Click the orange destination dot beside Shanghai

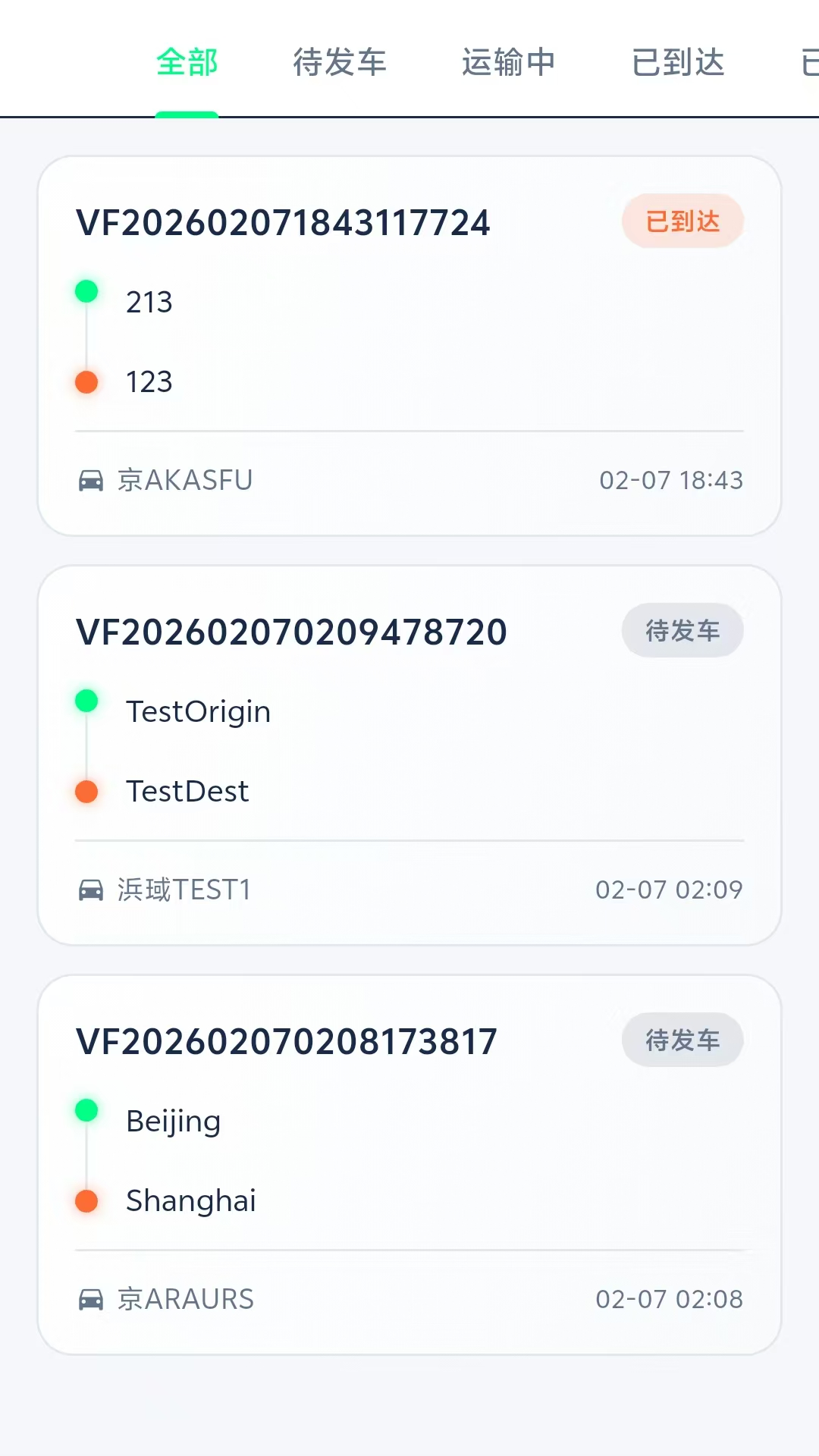click(x=86, y=1200)
